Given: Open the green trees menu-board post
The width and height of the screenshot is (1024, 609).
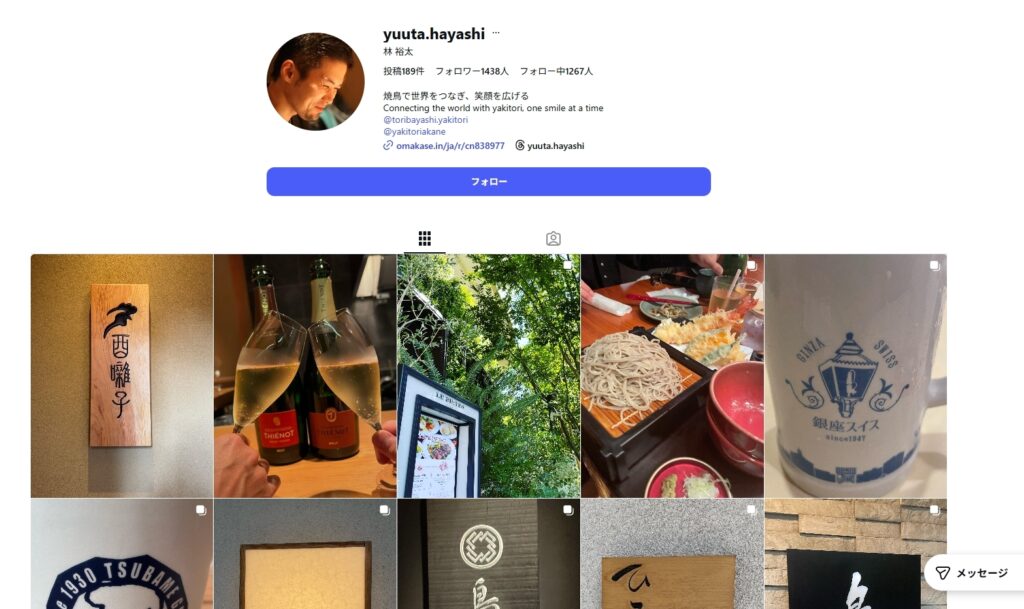Looking at the screenshot, I should click(488, 375).
